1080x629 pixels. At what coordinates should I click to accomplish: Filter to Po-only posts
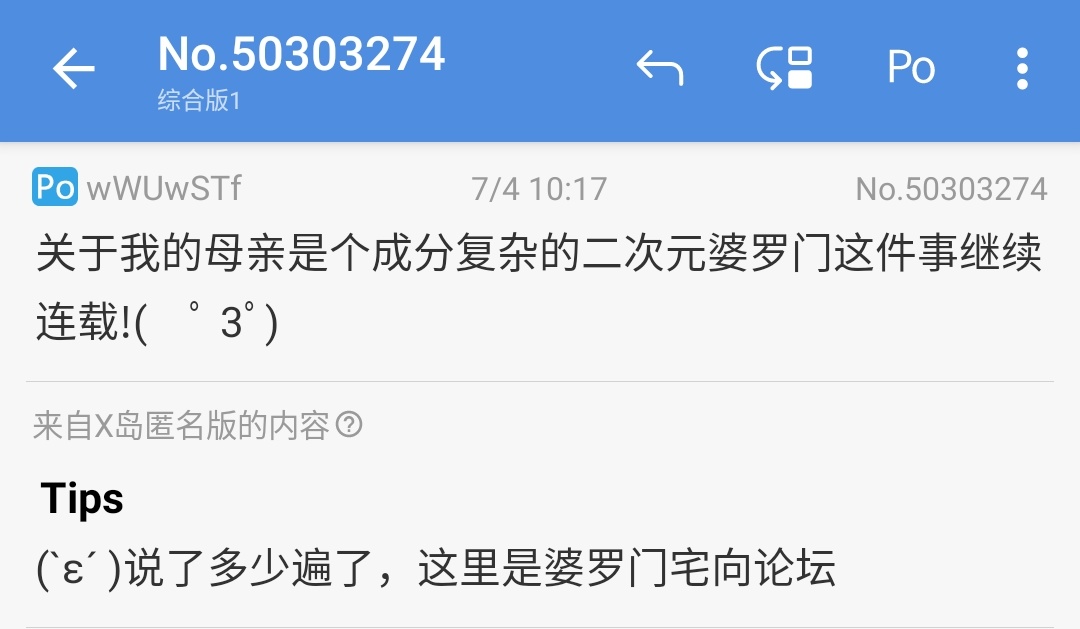click(x=911, y=69)
